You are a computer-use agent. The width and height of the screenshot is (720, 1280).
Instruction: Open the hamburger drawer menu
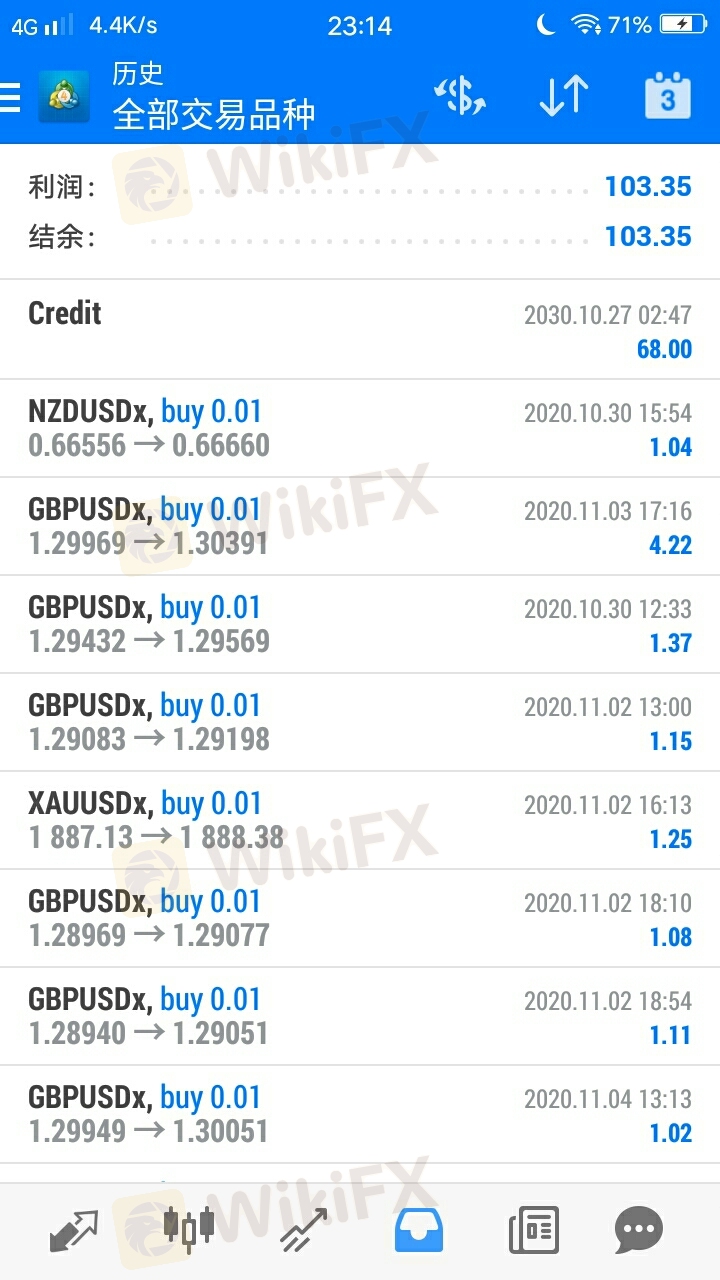10,97
